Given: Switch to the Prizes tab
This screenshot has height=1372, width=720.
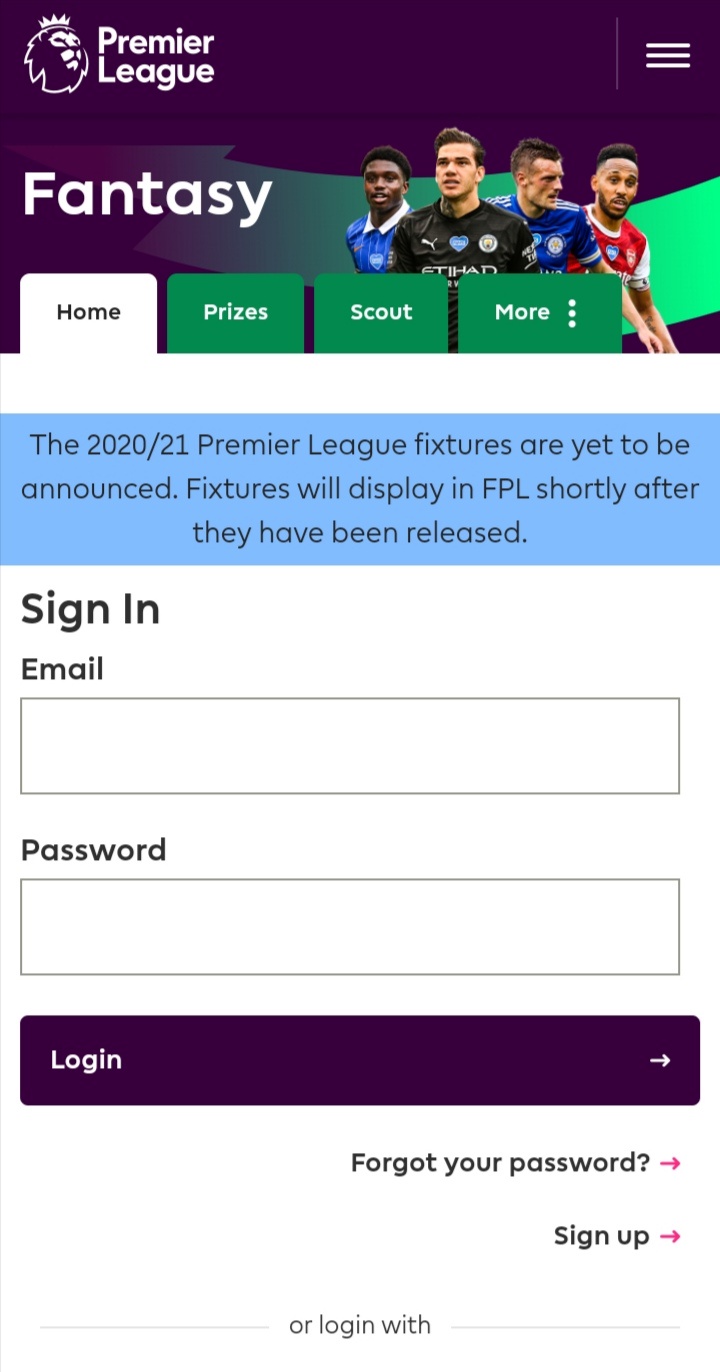Looking at the screenshot, I should coord(235,313).
